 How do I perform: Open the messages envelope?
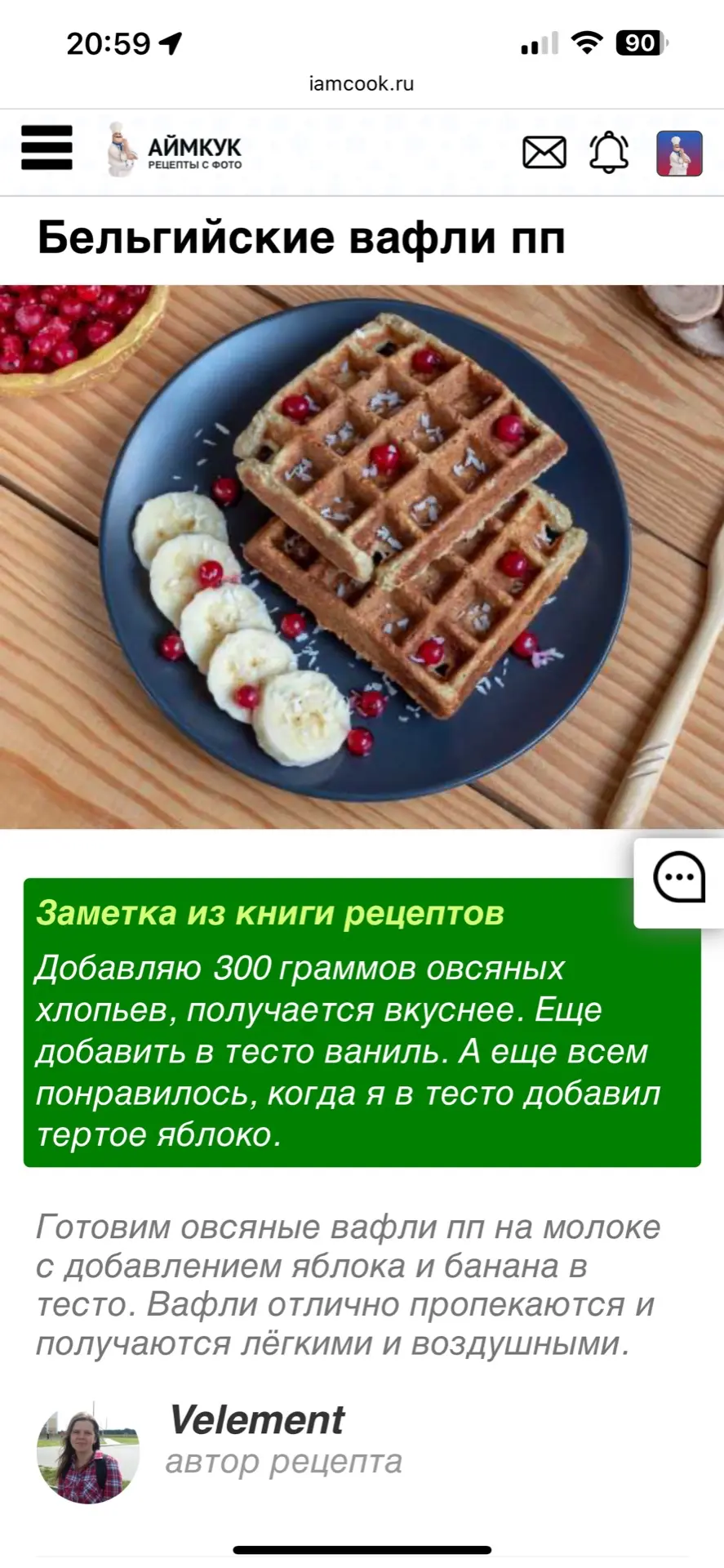544,153
